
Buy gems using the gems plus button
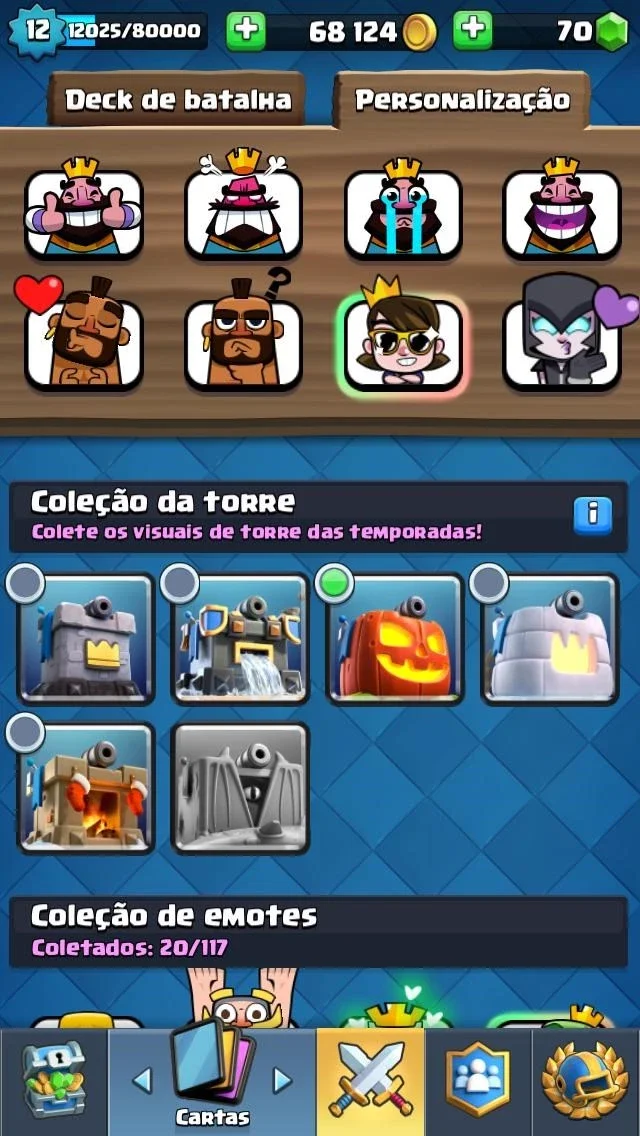(472, 30)
